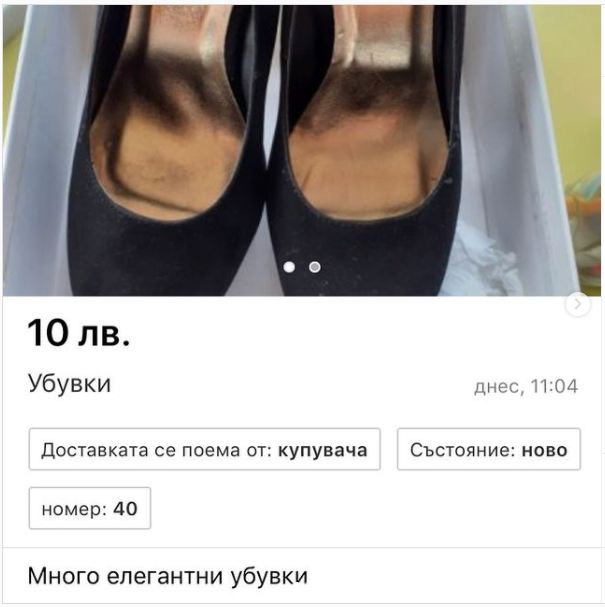Show the next photo using the arrow
The image size is (605, 607).
[x=578, y=304]
